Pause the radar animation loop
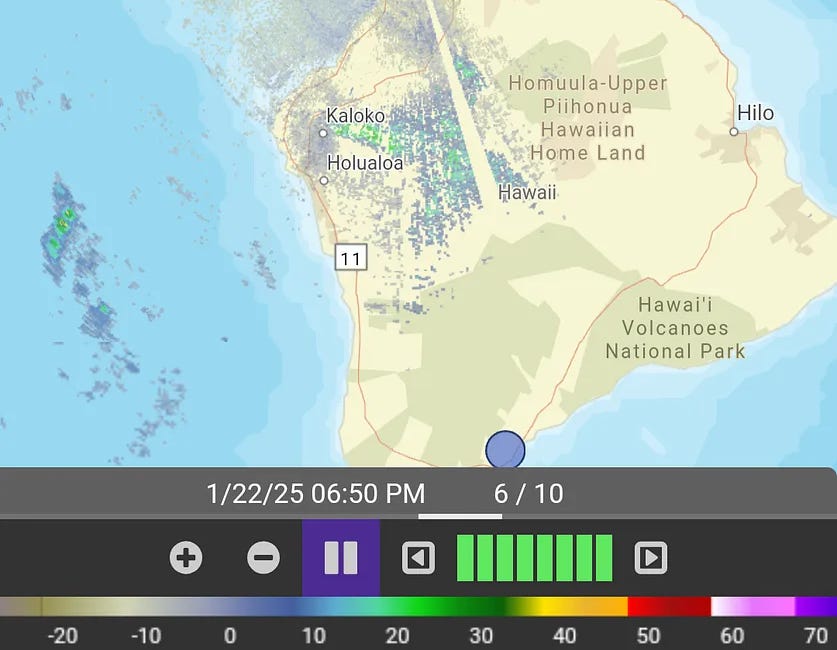The height and width of the screenshot is (650, 837). coord(341,558)
